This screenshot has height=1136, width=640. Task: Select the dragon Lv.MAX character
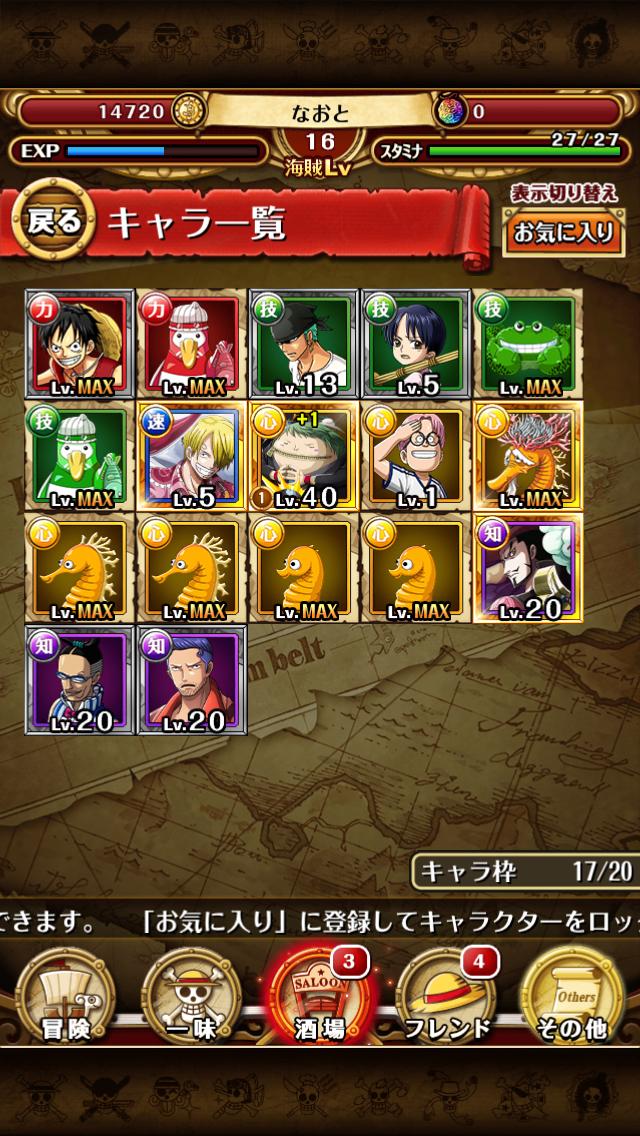(x=527, y=458)
